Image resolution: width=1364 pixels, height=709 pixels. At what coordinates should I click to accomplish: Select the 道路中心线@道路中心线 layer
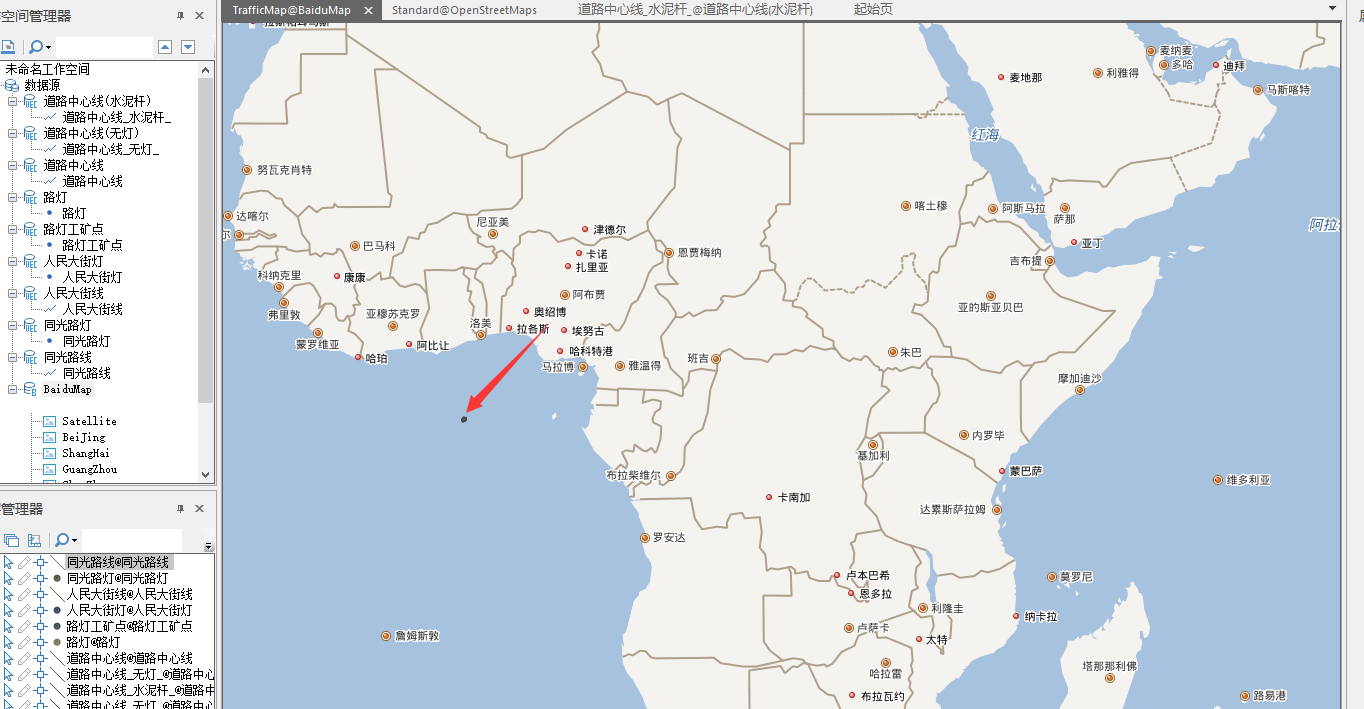129,658
